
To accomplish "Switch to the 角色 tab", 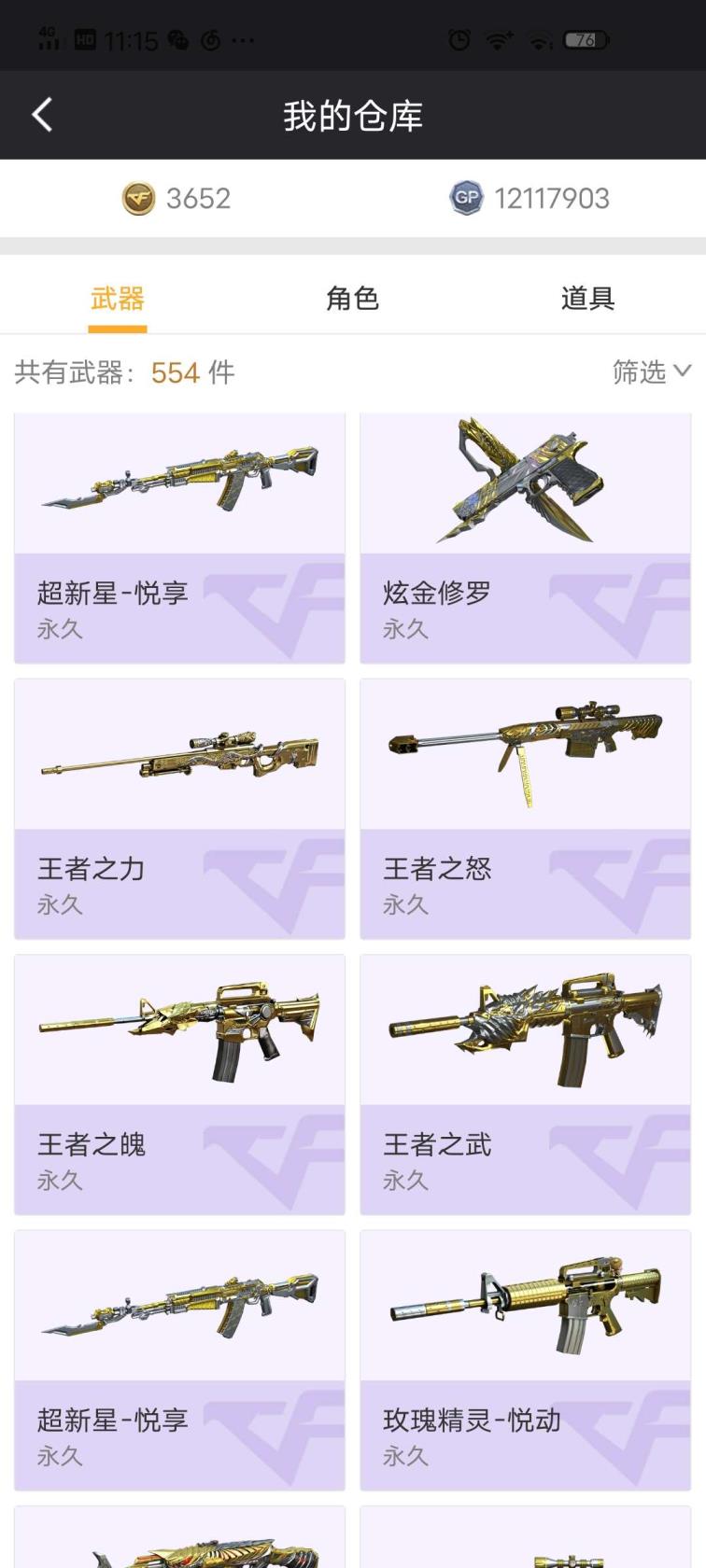I will [x=352, y=299].
